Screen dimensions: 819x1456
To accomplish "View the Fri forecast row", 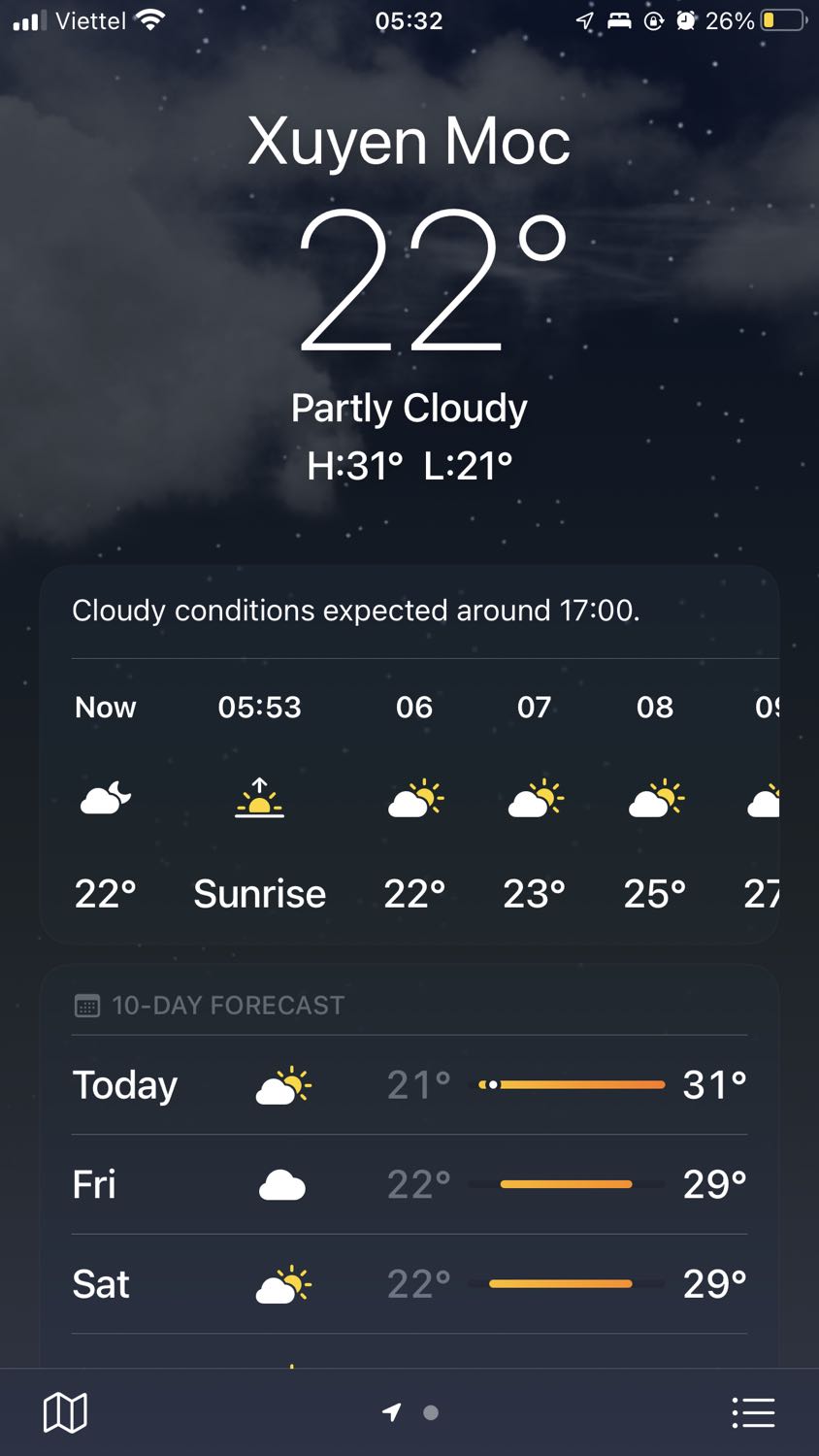I will (x=409, y=1184).
